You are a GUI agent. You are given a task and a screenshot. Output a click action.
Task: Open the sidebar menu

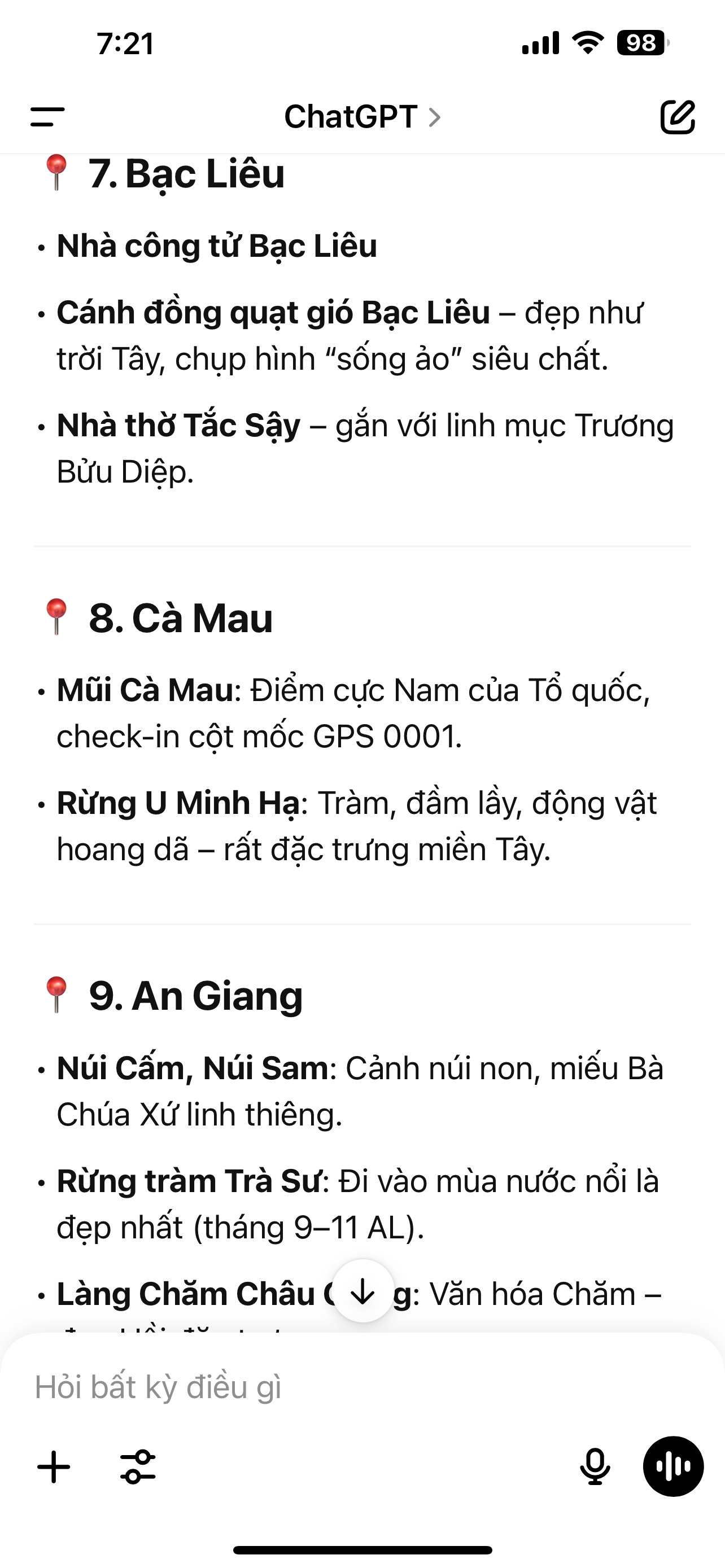[x=47, y=117]
